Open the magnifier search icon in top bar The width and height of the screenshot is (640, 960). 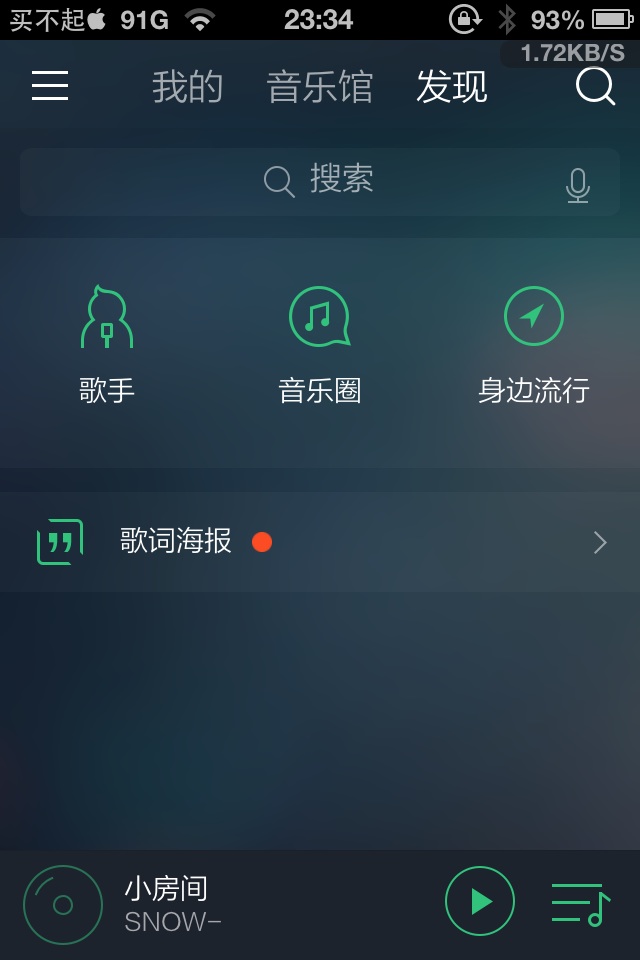(595, 87)
